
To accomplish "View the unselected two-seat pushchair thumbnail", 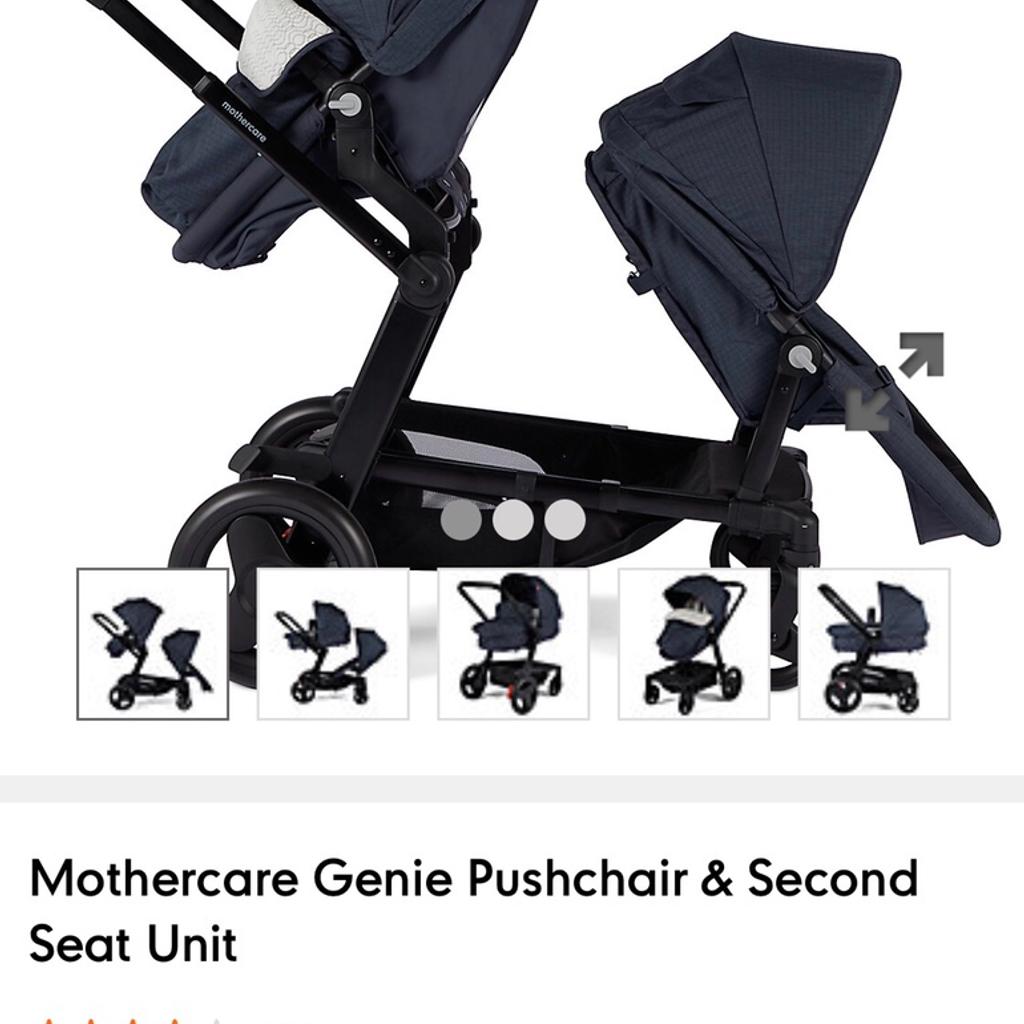I will (333, 644).
